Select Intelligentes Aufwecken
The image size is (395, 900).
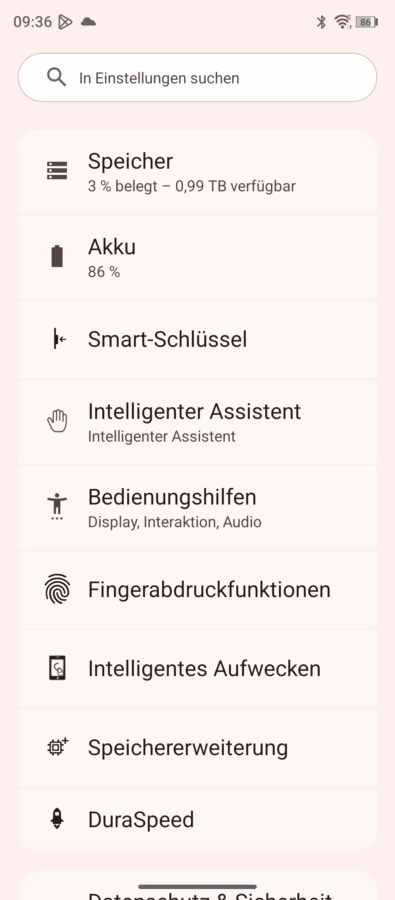pyautogui.click(x=198, y=669)
